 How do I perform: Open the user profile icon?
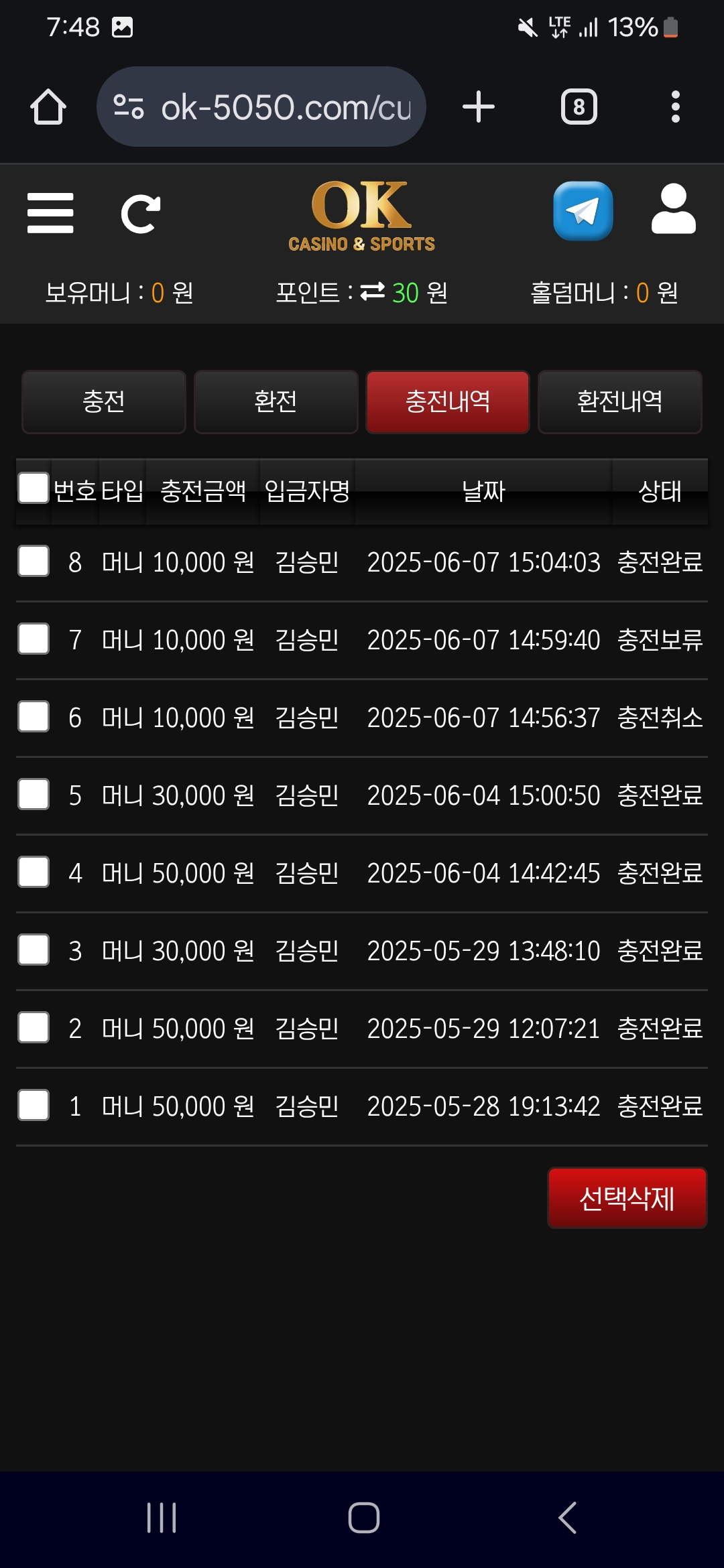(674, 208)
